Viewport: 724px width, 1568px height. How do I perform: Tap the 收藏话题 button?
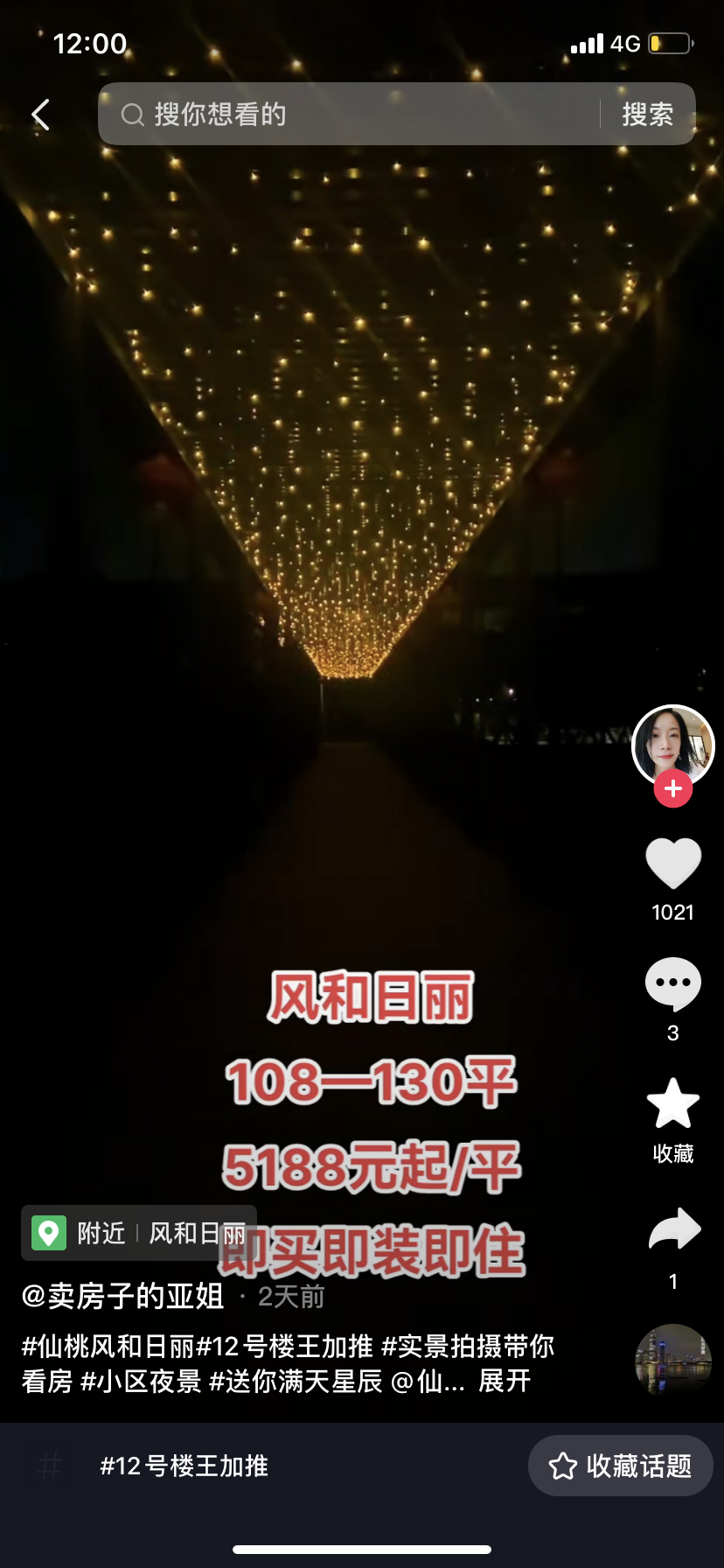point(620,1466)
